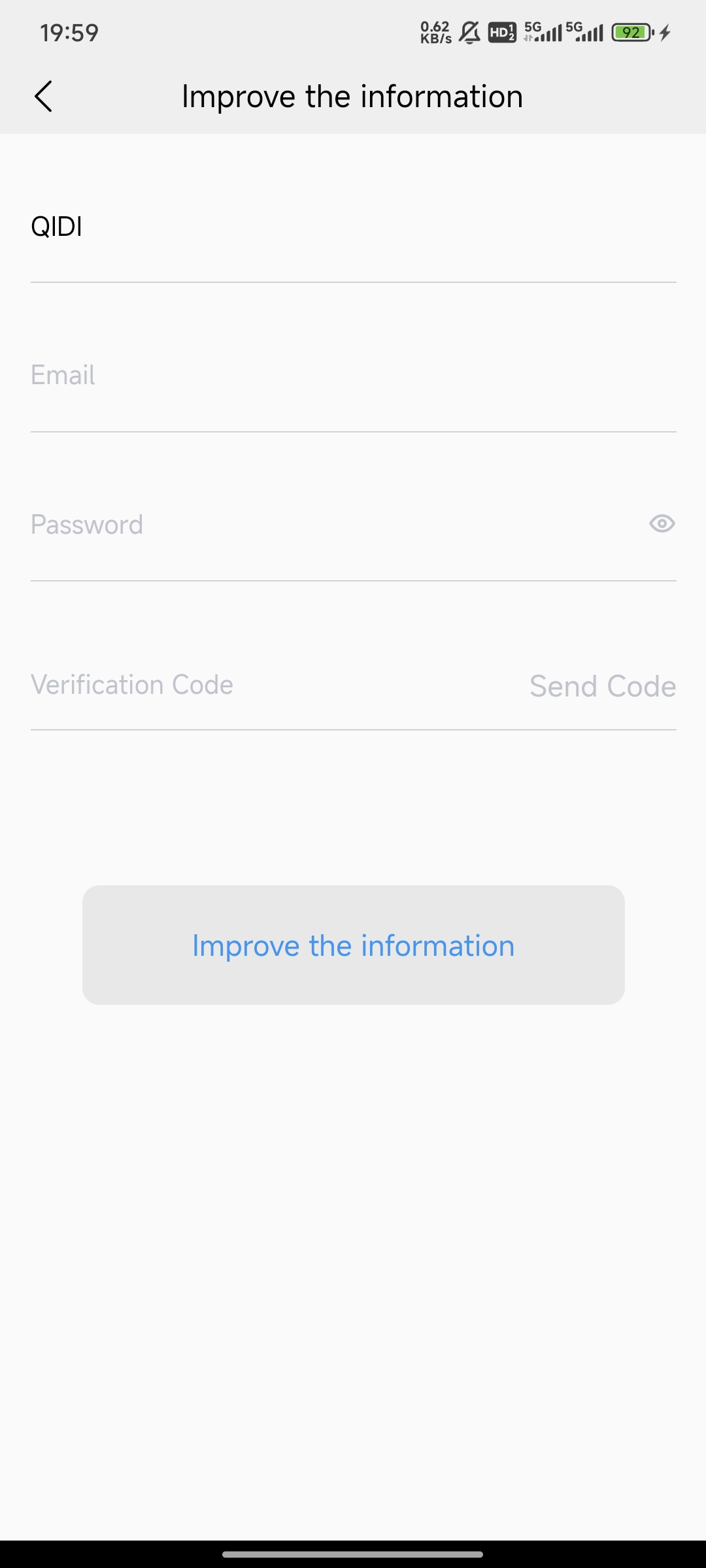Submit with the Improve the information button
706x1568 pixels.
coord(353,945)
